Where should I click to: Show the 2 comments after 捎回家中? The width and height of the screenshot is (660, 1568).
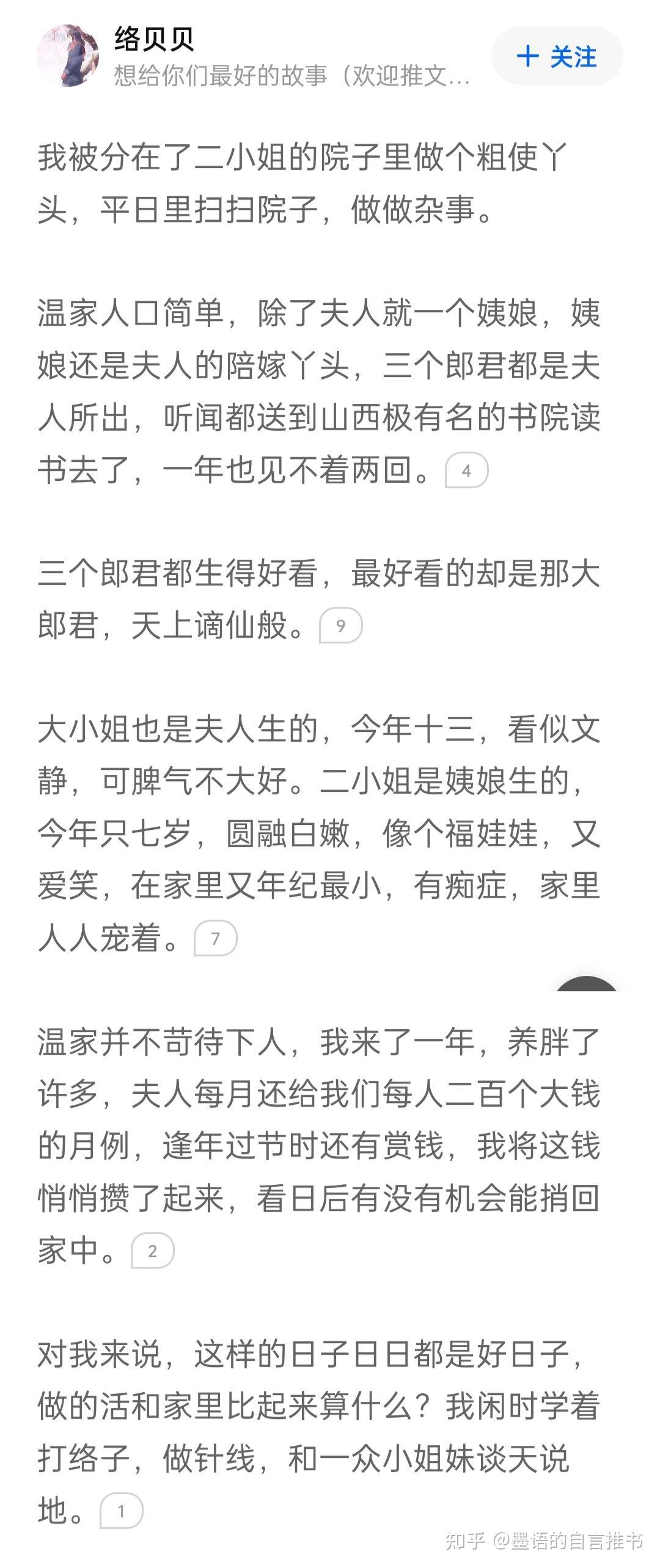pyautogui.click(x=152, y=1250)
